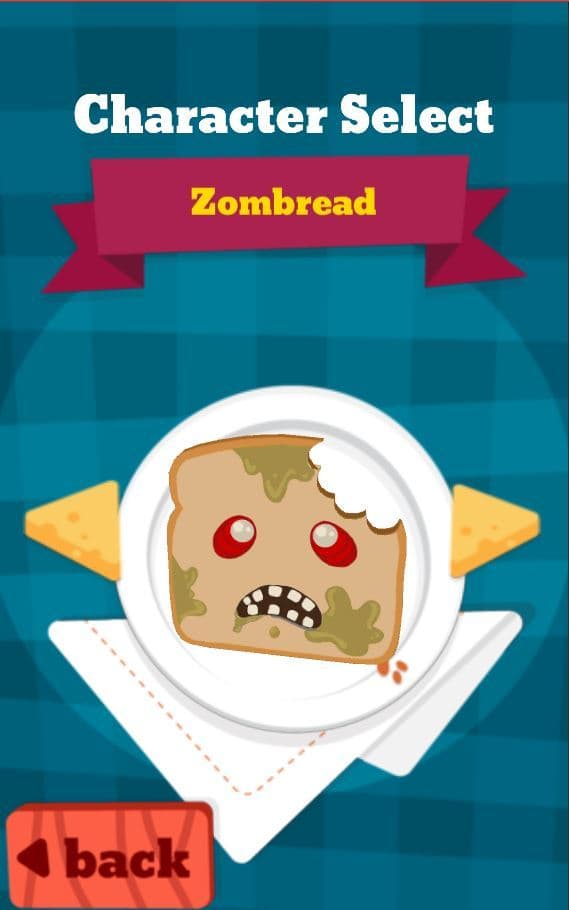Select the Zombread character on the plate
Image resolution: width=569 pixels, height=910 pixels.
(x=288, y=548)
